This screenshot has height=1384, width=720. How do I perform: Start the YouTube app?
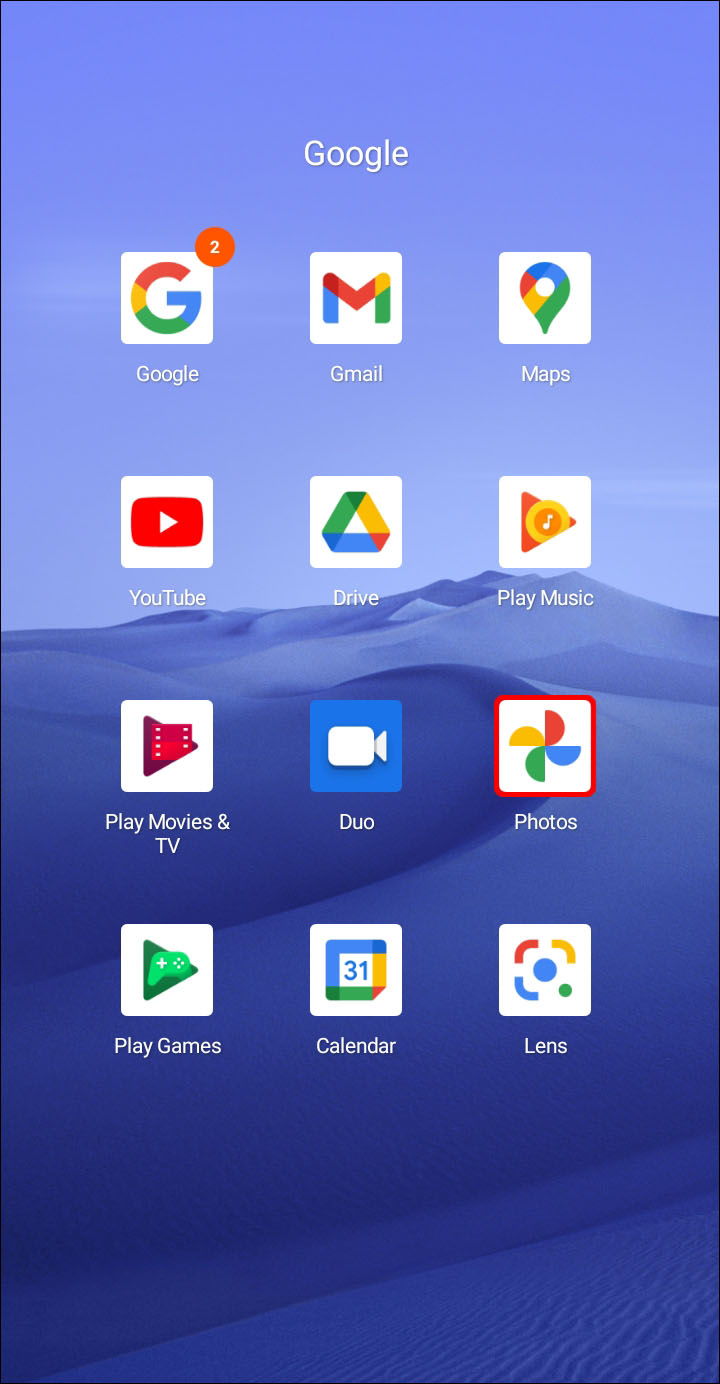167,522
